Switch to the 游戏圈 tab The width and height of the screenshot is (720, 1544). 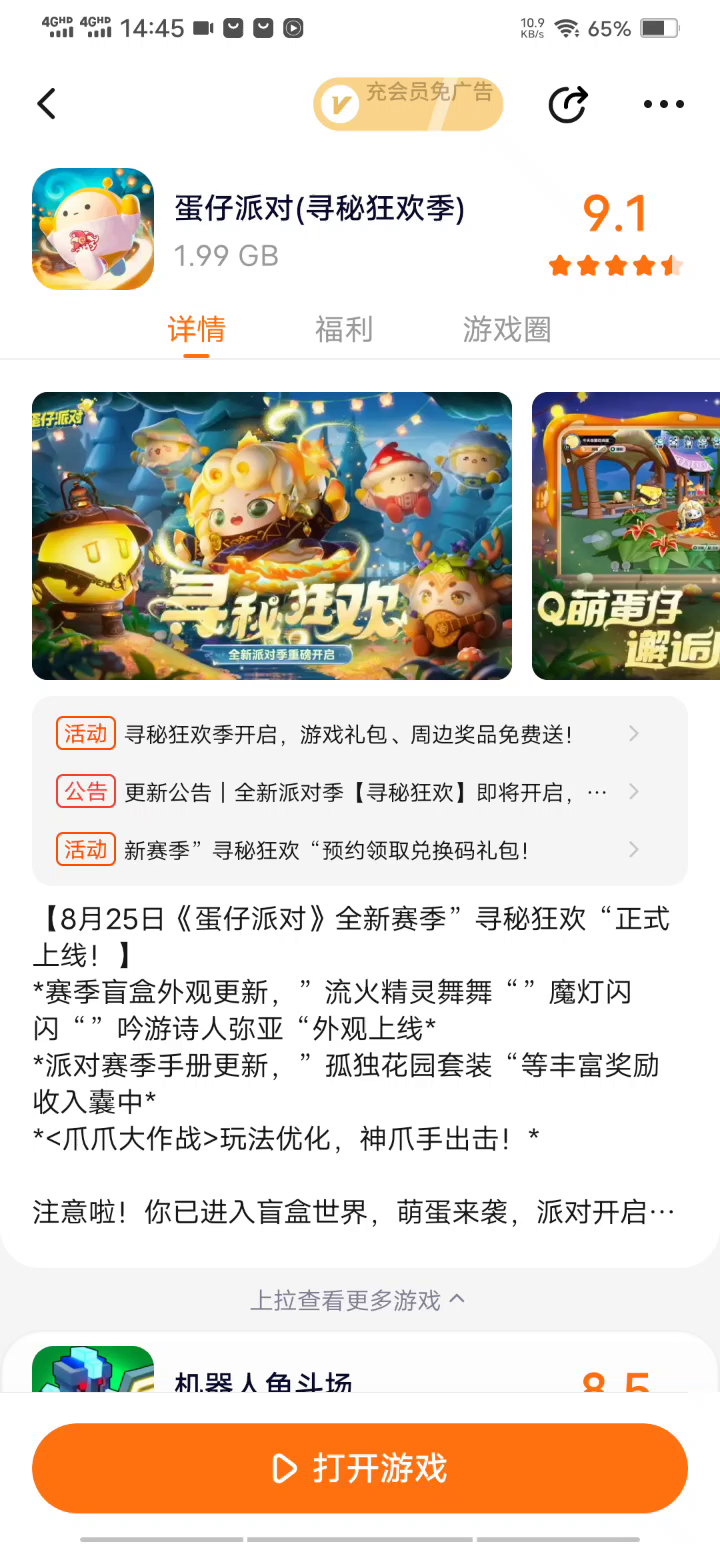tap(507, 329)
